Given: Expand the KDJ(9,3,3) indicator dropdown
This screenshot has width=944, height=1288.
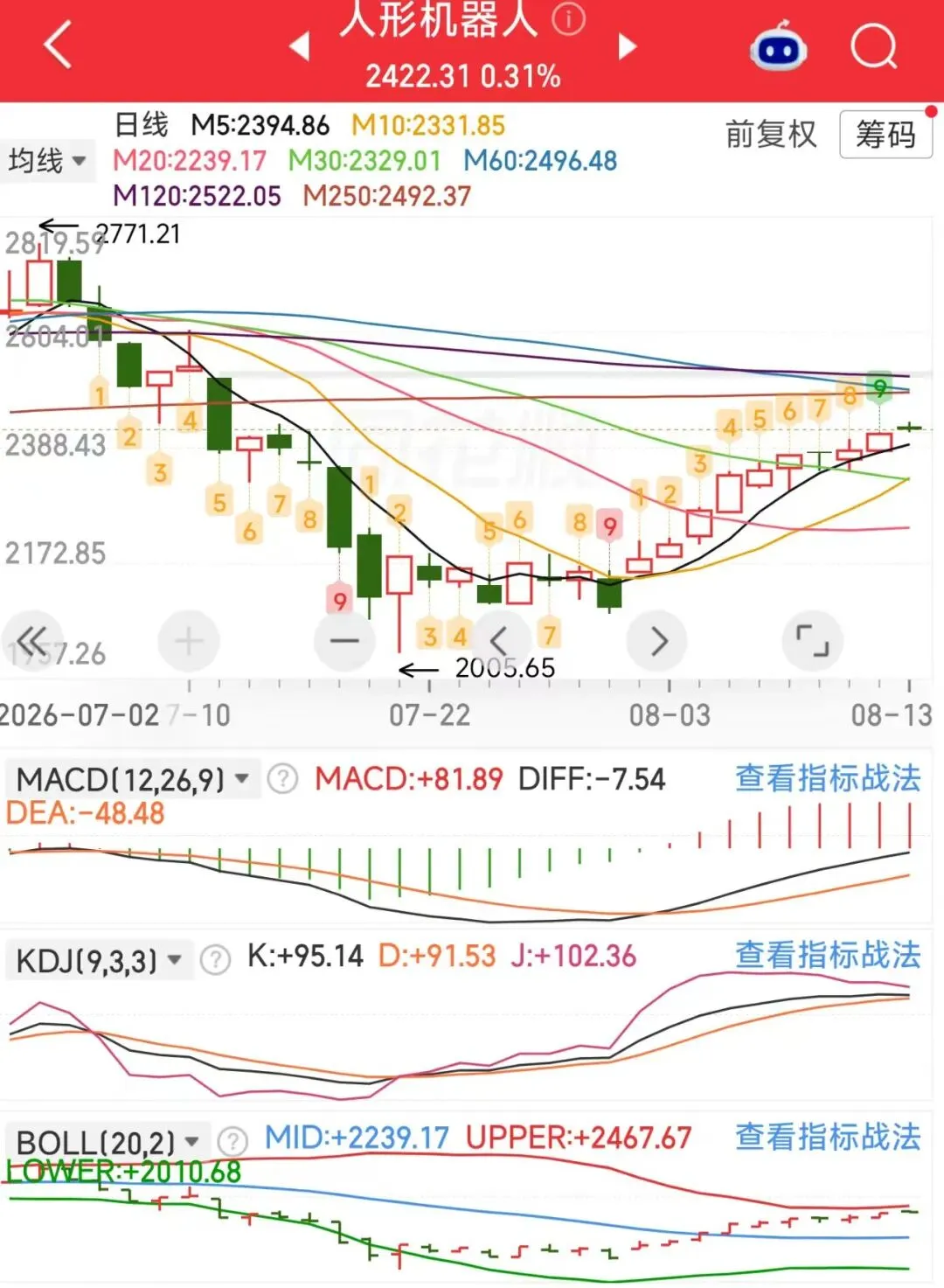Looking at the screenshot, I should tap(100, 961).
